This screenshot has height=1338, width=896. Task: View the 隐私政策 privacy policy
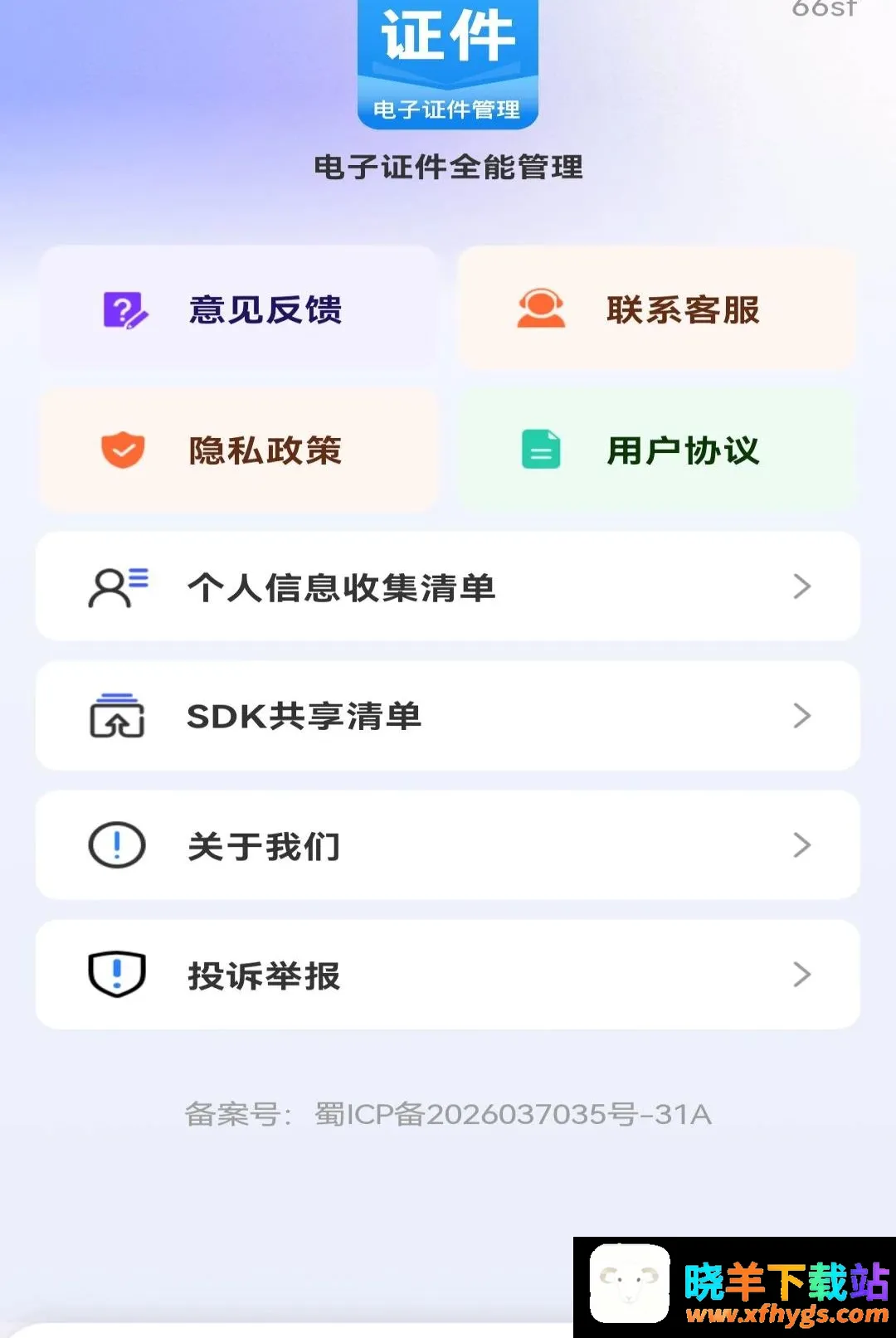(x=238, y=450)
